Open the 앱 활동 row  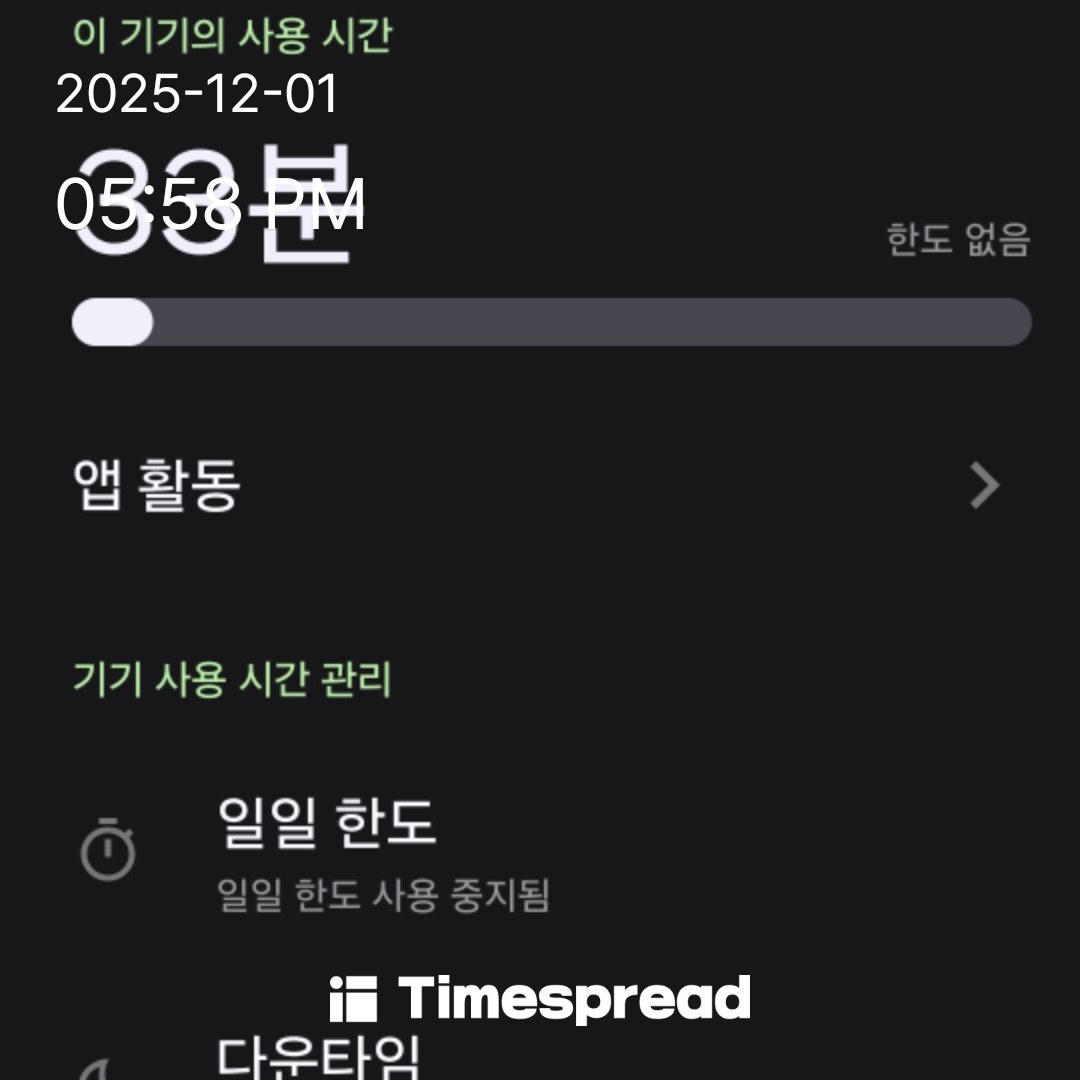pos(540,487)
